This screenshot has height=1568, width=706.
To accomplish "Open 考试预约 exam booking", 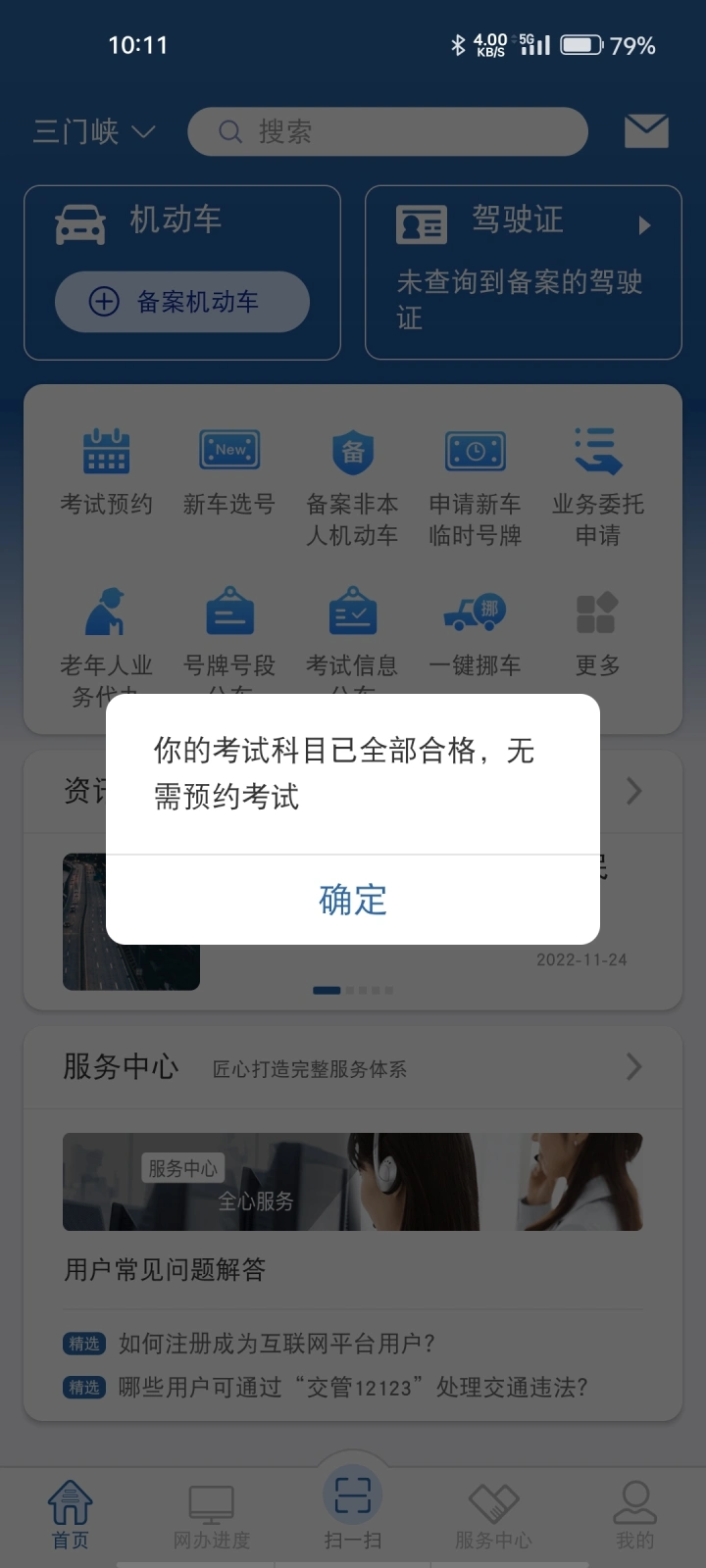I will (x=106, y=472).
